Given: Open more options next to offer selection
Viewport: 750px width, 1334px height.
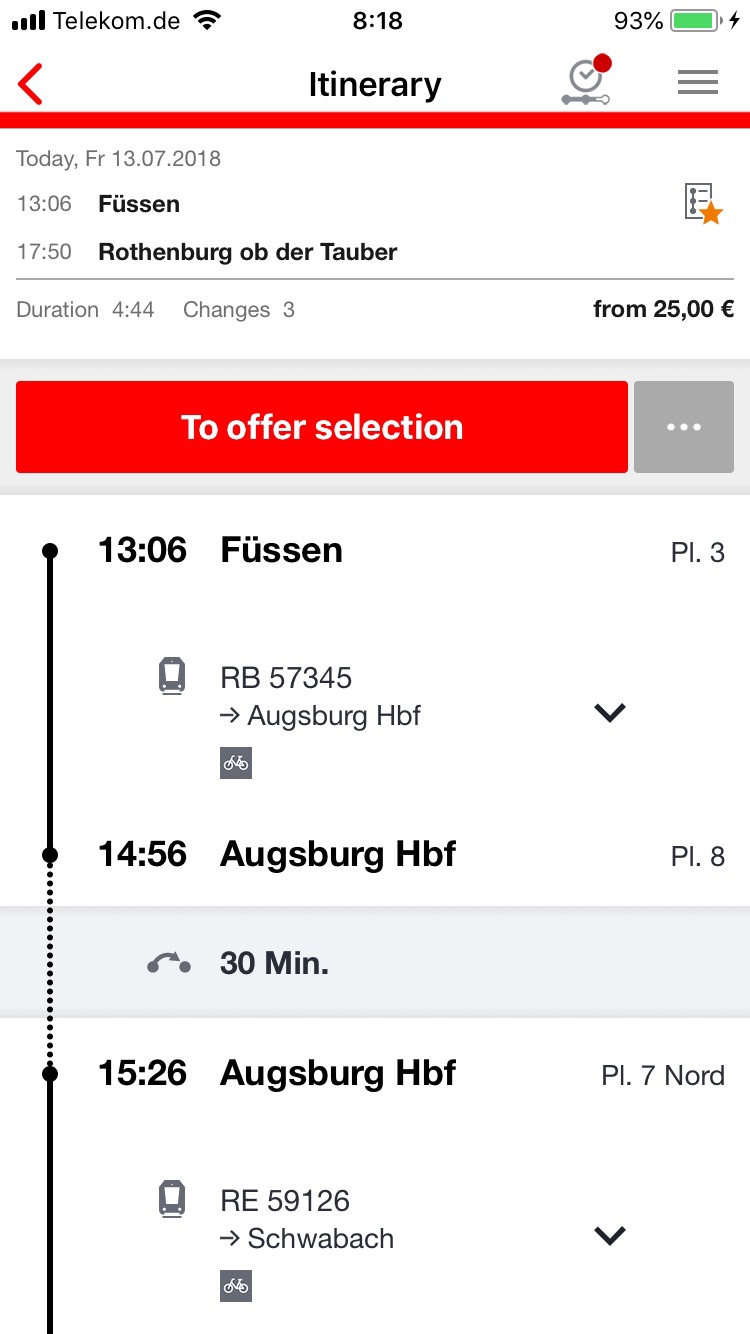Looking at the screenshot, I should [684, 427].
